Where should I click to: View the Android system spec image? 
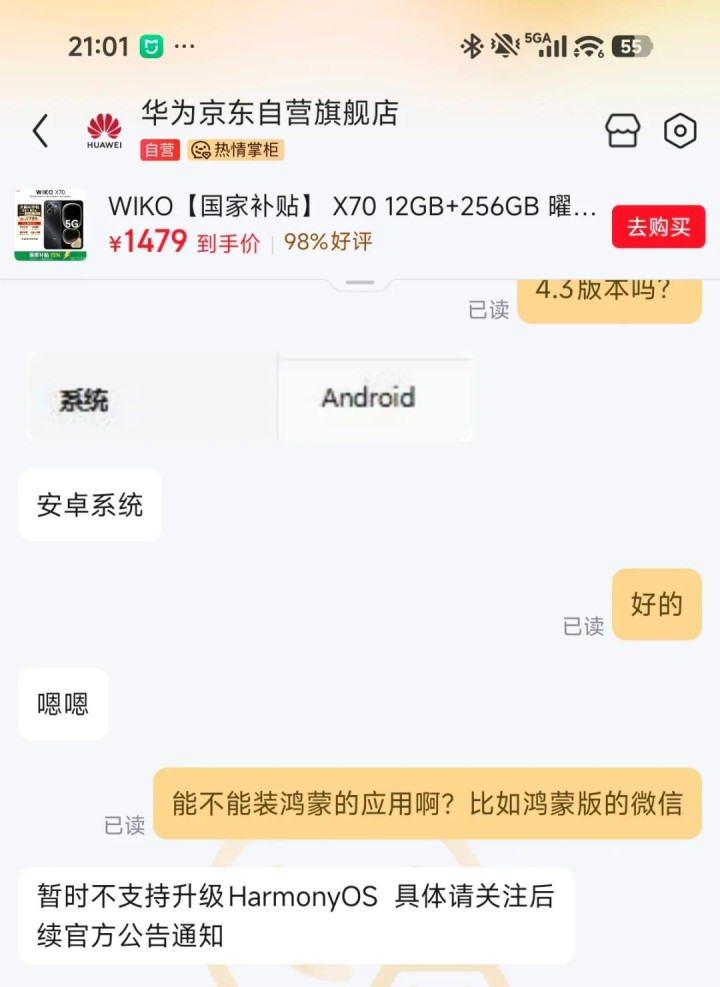pyautogui.click(x=249, y=397)
